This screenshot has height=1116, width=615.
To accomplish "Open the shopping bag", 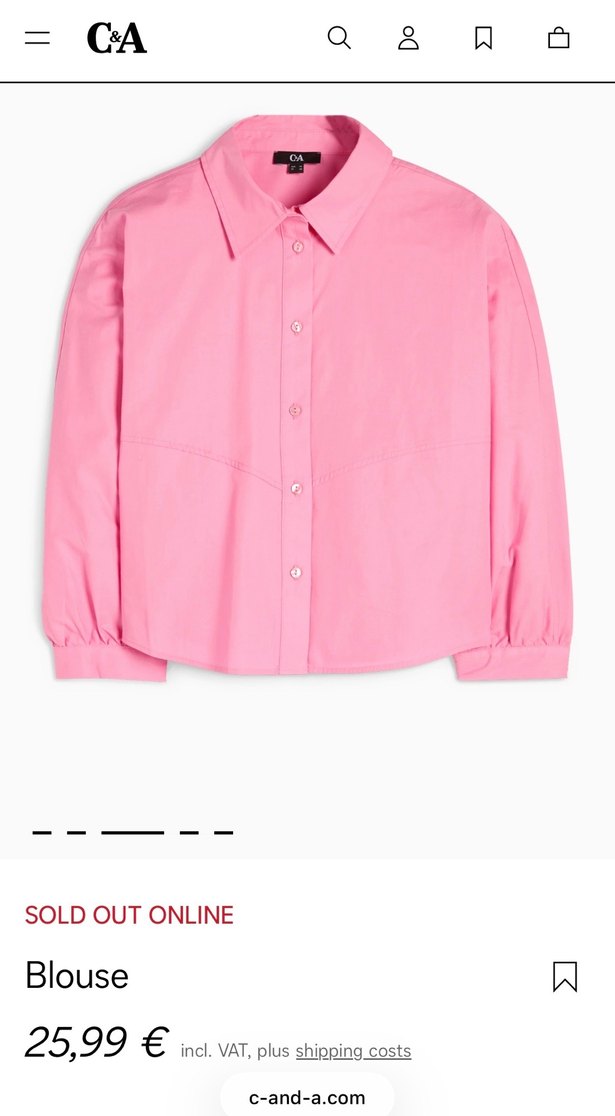I will click(559, 39).
